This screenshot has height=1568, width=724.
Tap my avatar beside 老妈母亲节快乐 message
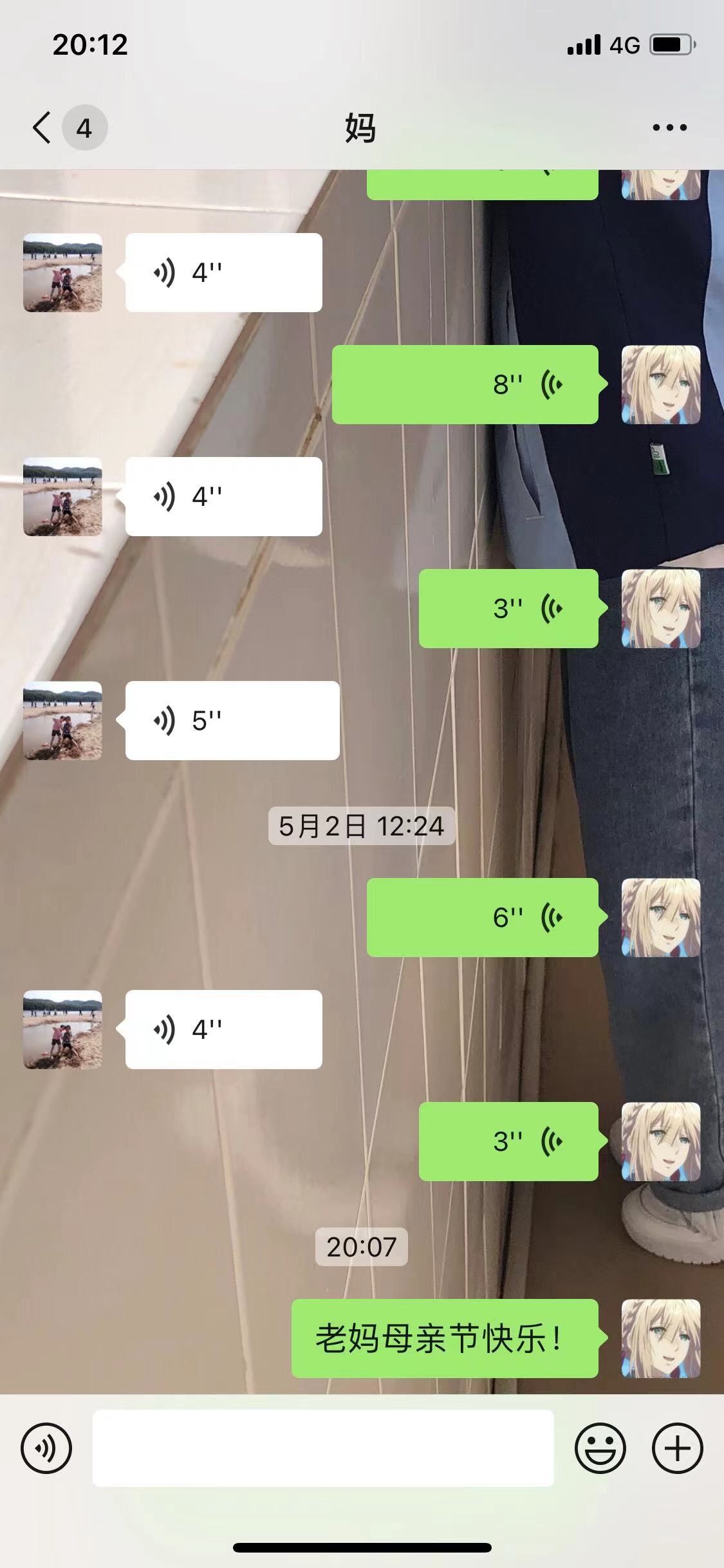[x=660, y=1338]
